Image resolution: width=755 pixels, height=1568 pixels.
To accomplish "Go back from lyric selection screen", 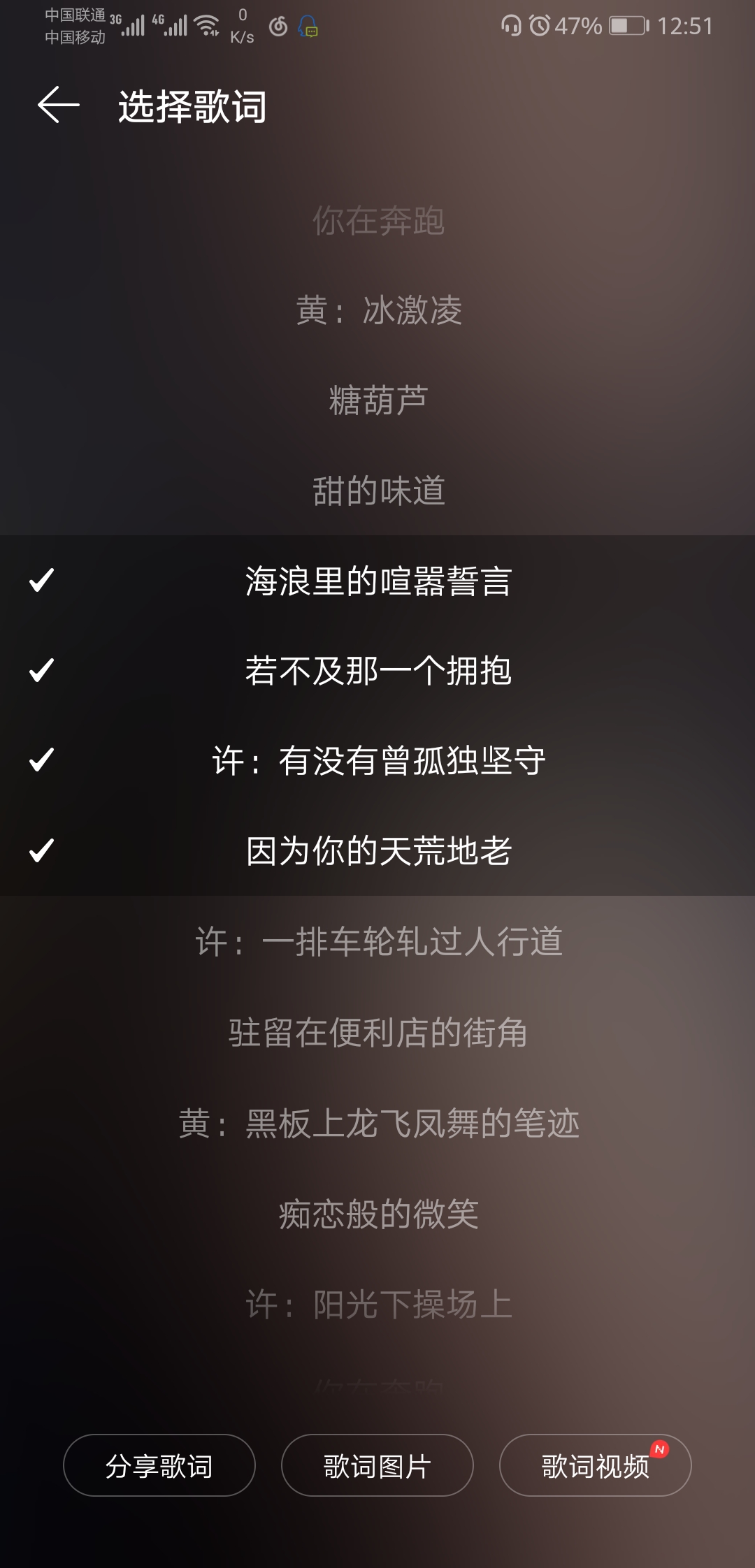I will pos(58,106).
